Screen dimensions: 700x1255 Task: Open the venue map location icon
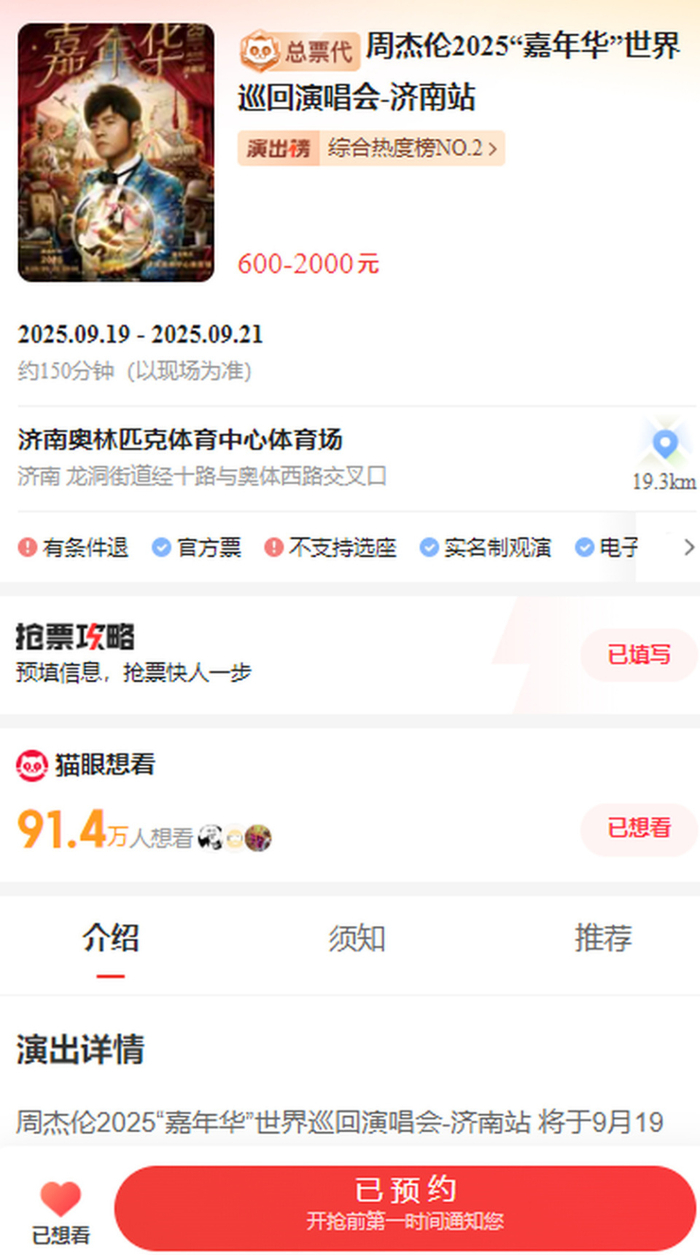665,445
